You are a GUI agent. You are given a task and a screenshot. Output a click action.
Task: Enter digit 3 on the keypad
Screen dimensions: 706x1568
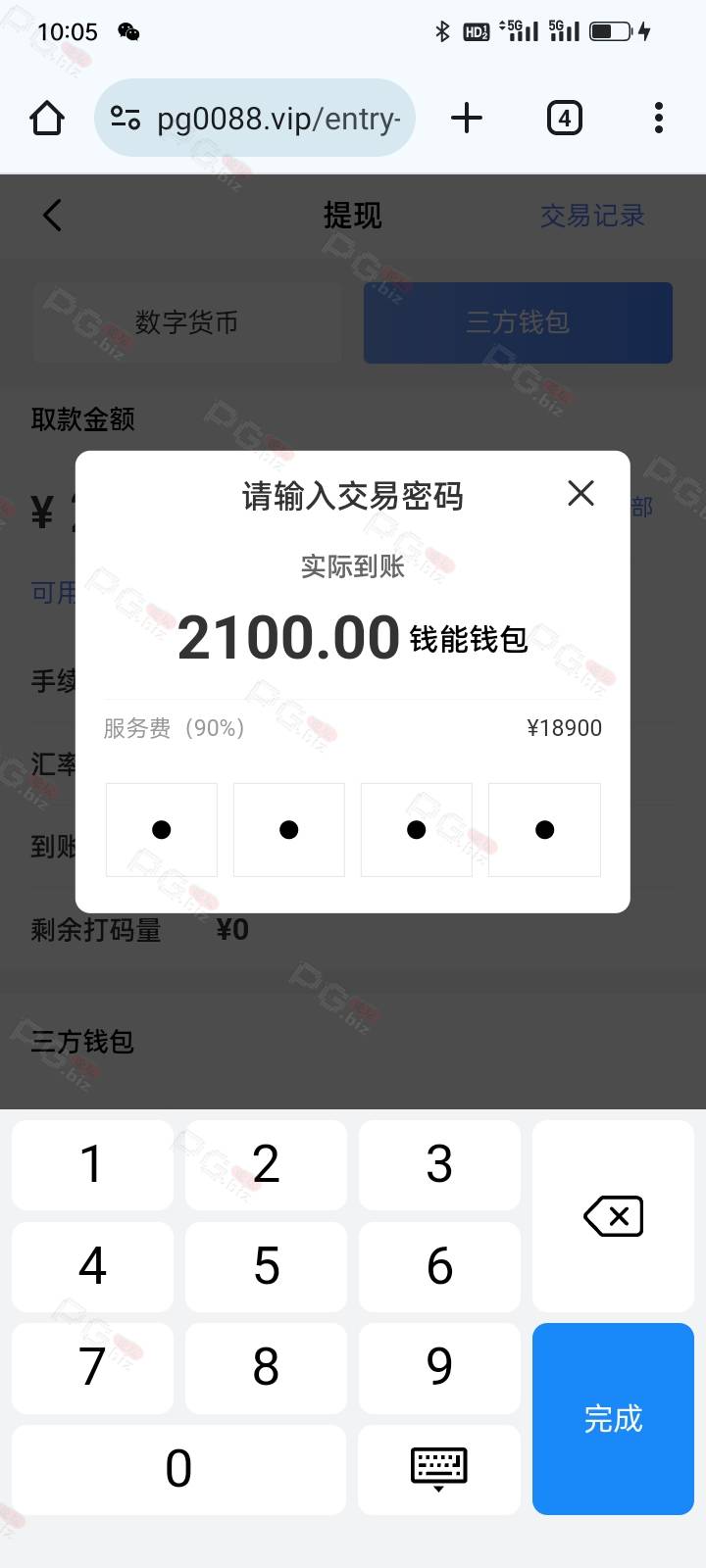coord(439,1165)
